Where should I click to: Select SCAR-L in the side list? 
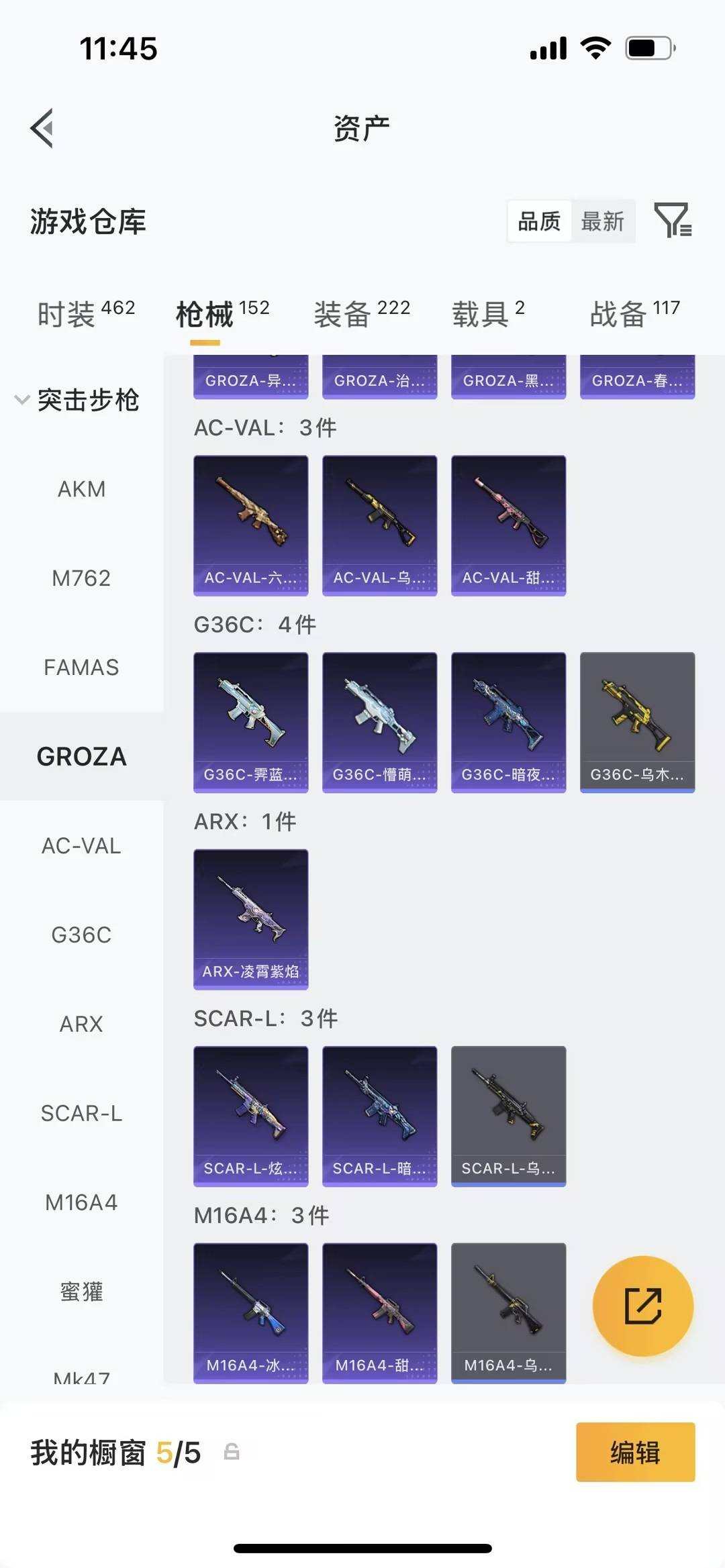(81, 1114)
